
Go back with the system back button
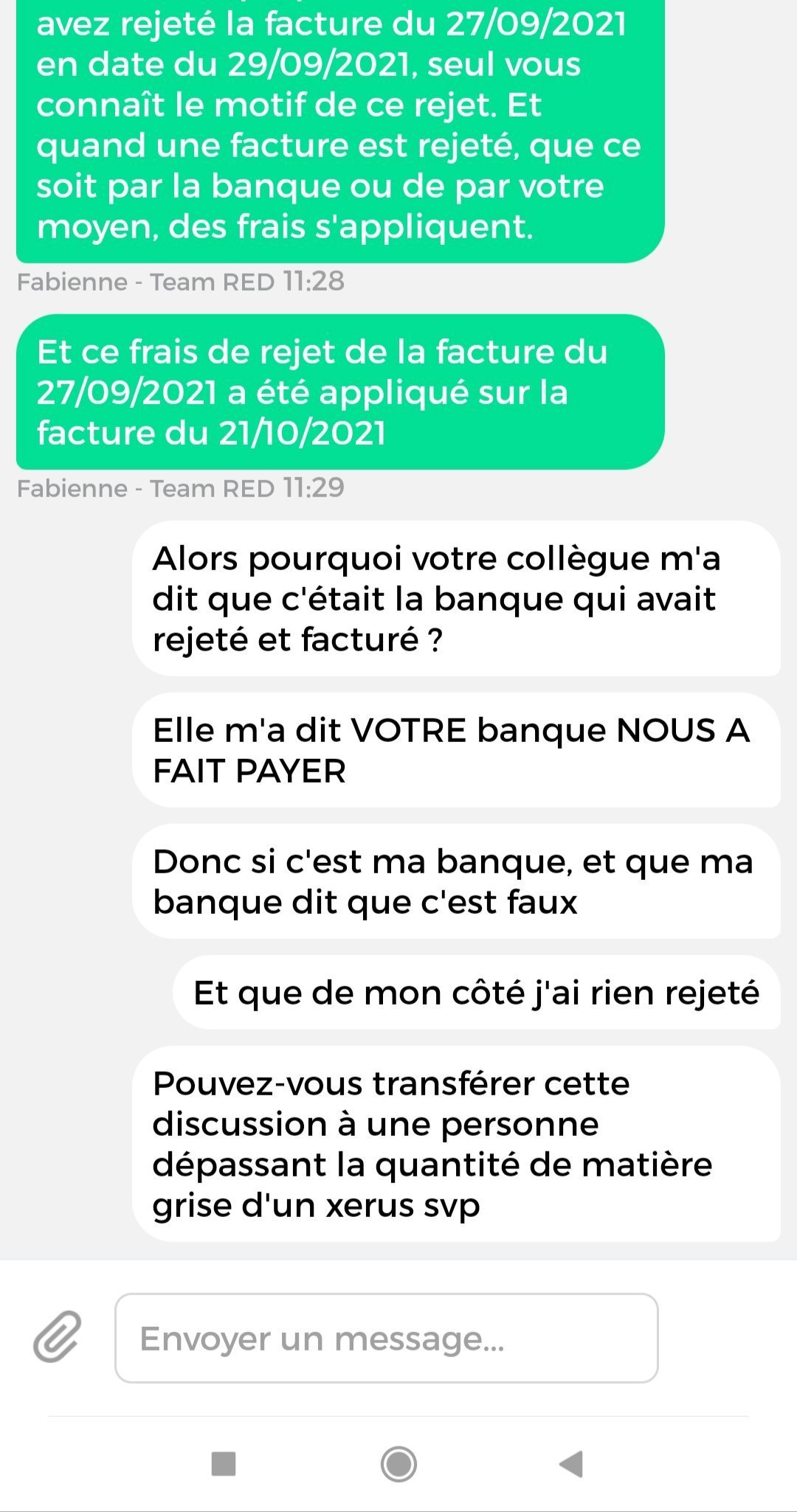pos(572,1463)
